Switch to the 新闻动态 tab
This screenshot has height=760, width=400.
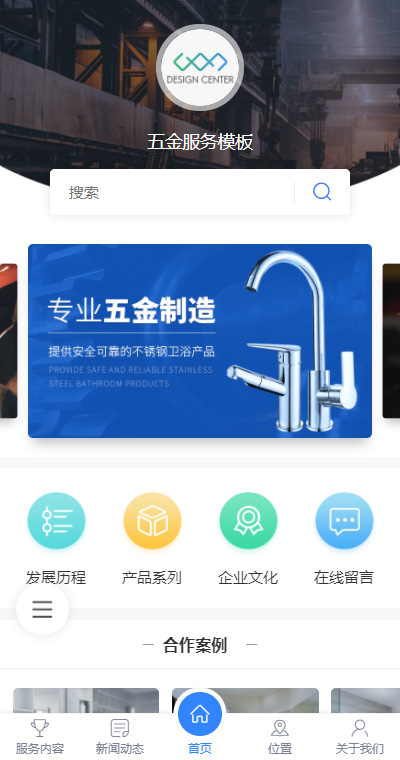click(120, 737)
